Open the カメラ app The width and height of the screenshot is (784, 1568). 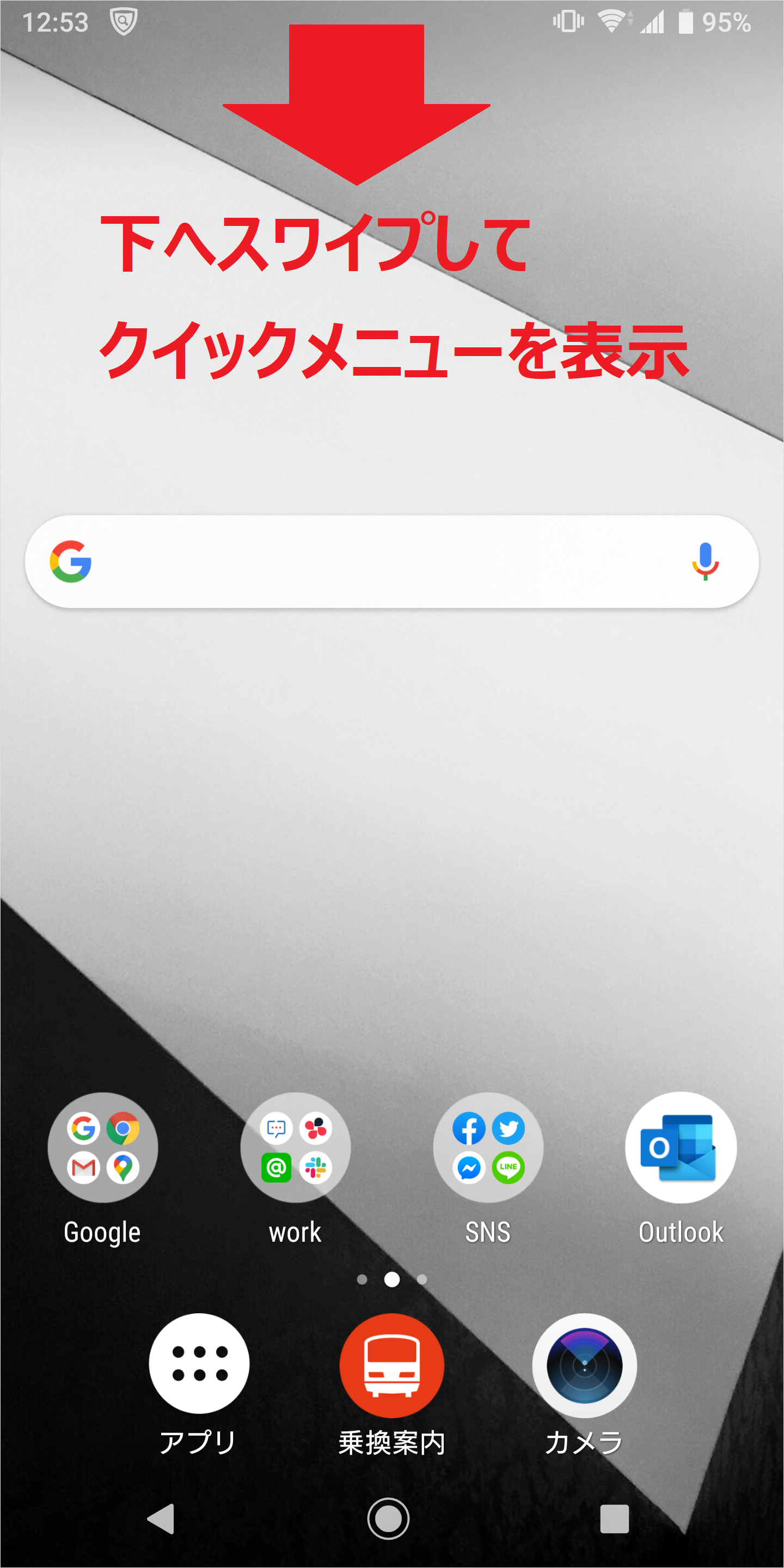point(584,1366)
